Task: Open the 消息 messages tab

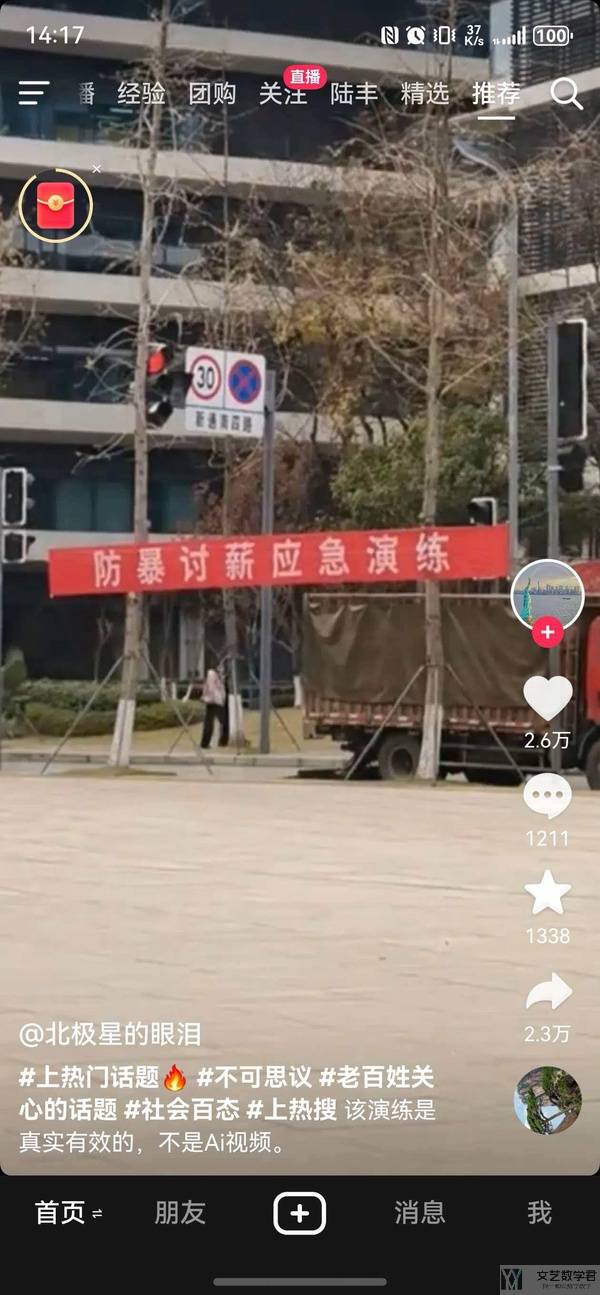Action: point(419,1213)
